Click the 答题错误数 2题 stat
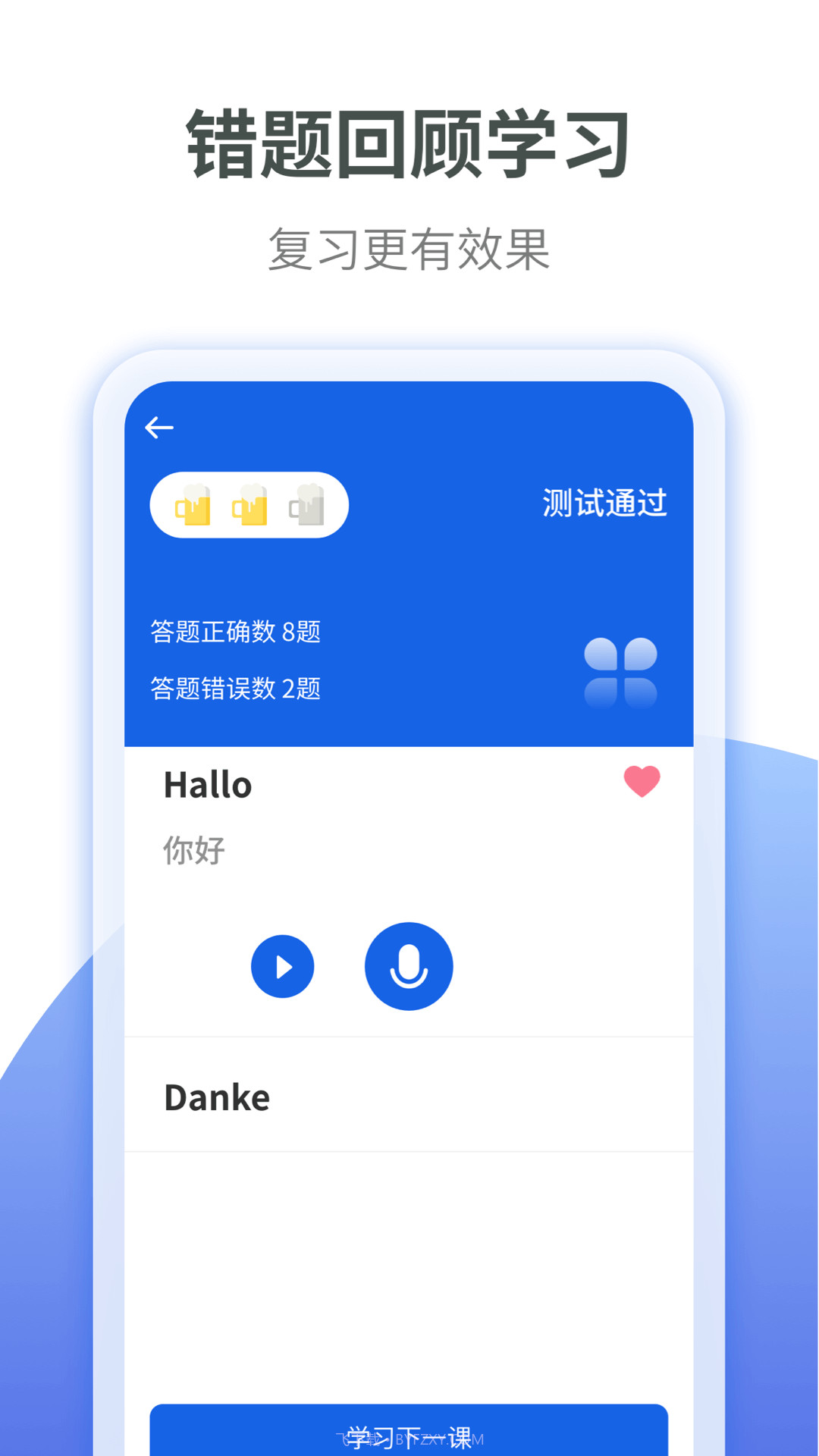The height and width of the screenshot is (1456, 819). tap(234, 689)
